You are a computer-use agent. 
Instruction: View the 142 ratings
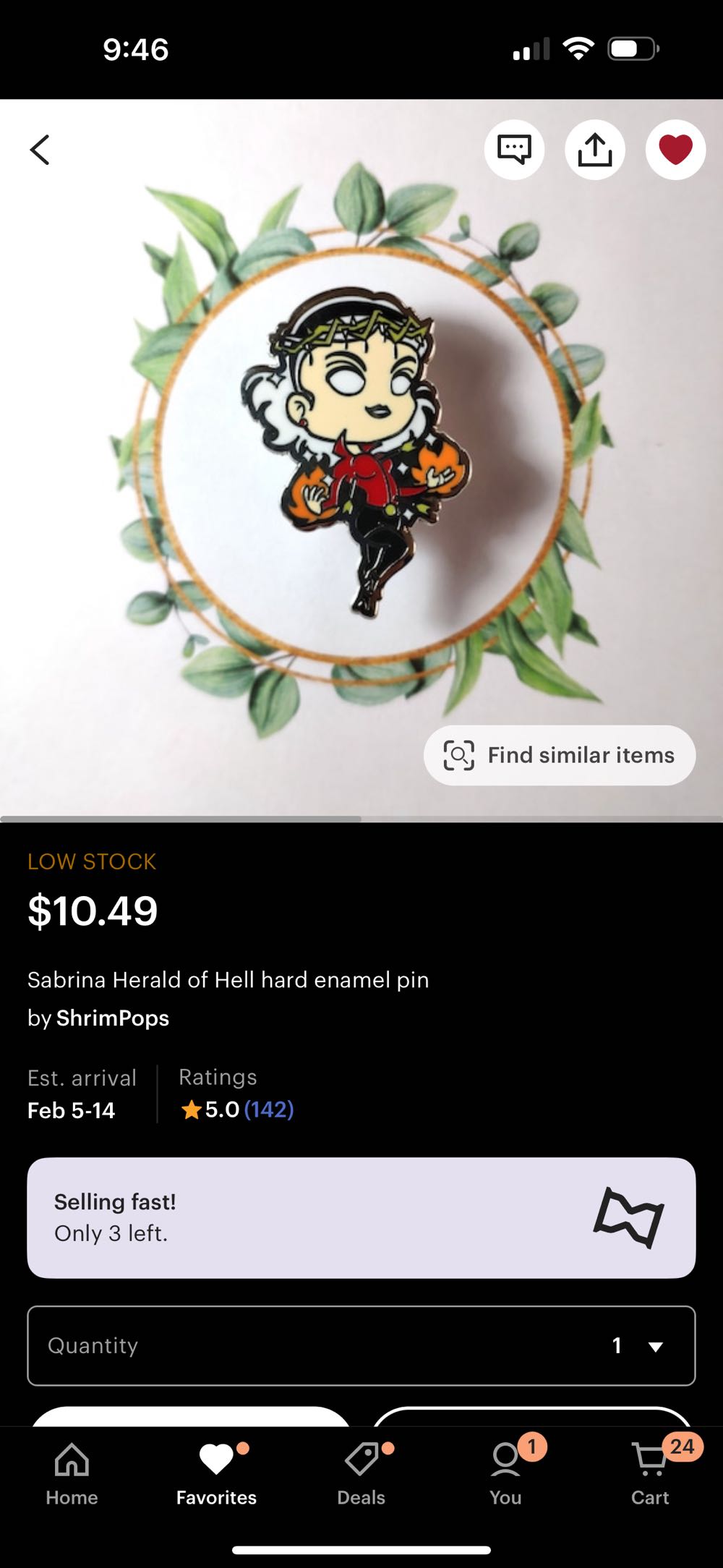click(268, 1109)
